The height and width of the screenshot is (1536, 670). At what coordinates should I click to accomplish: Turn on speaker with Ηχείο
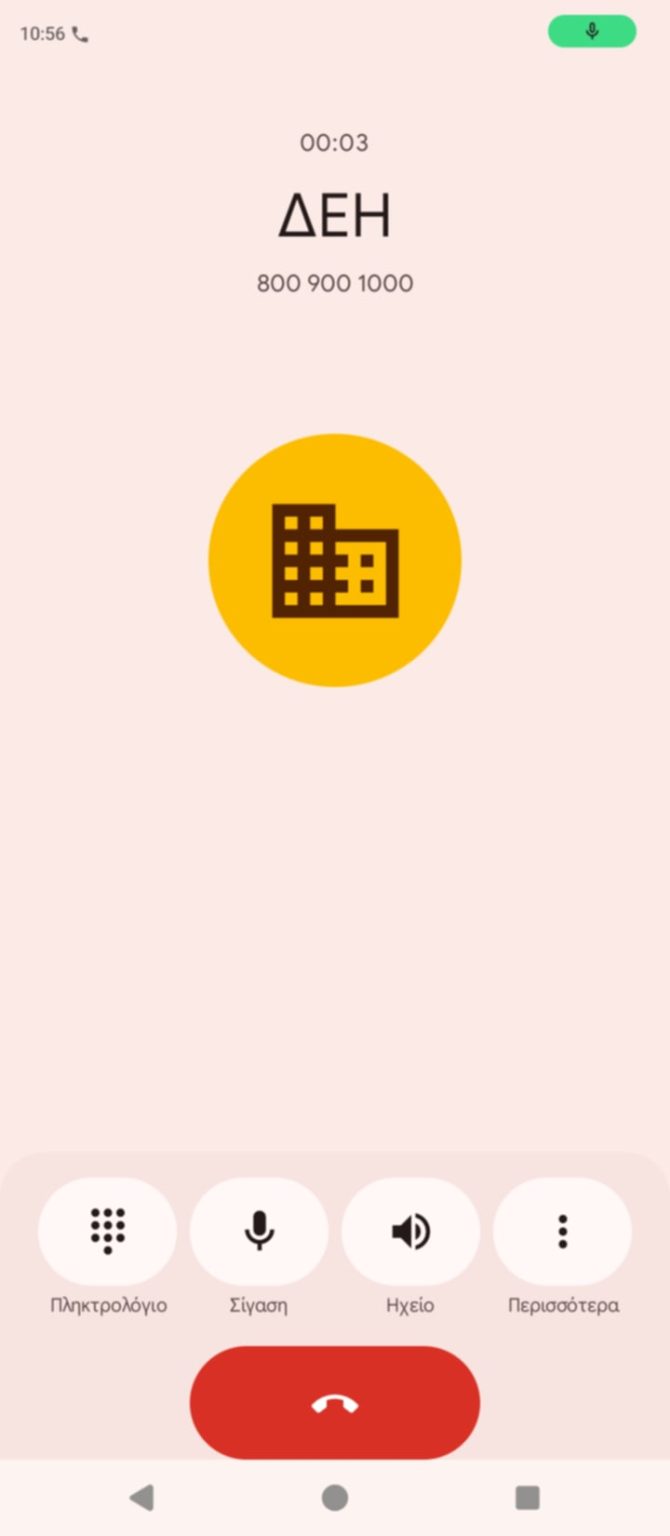411,1231
